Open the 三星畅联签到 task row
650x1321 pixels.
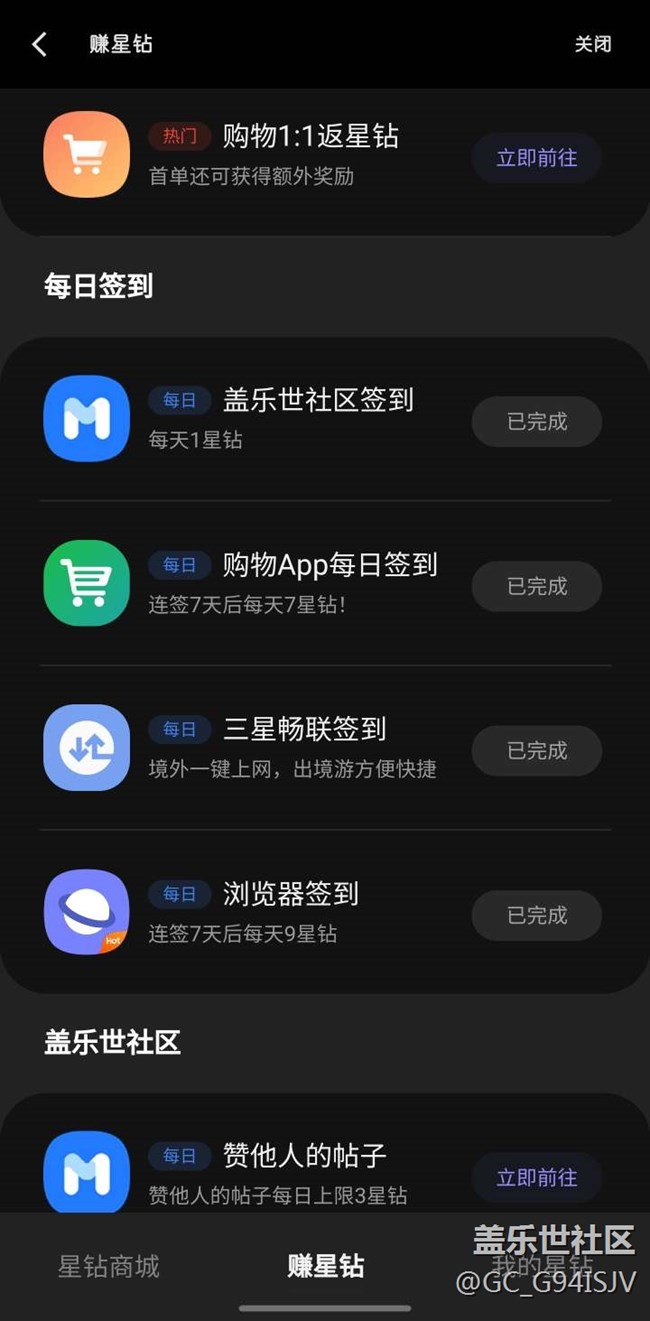325,748
